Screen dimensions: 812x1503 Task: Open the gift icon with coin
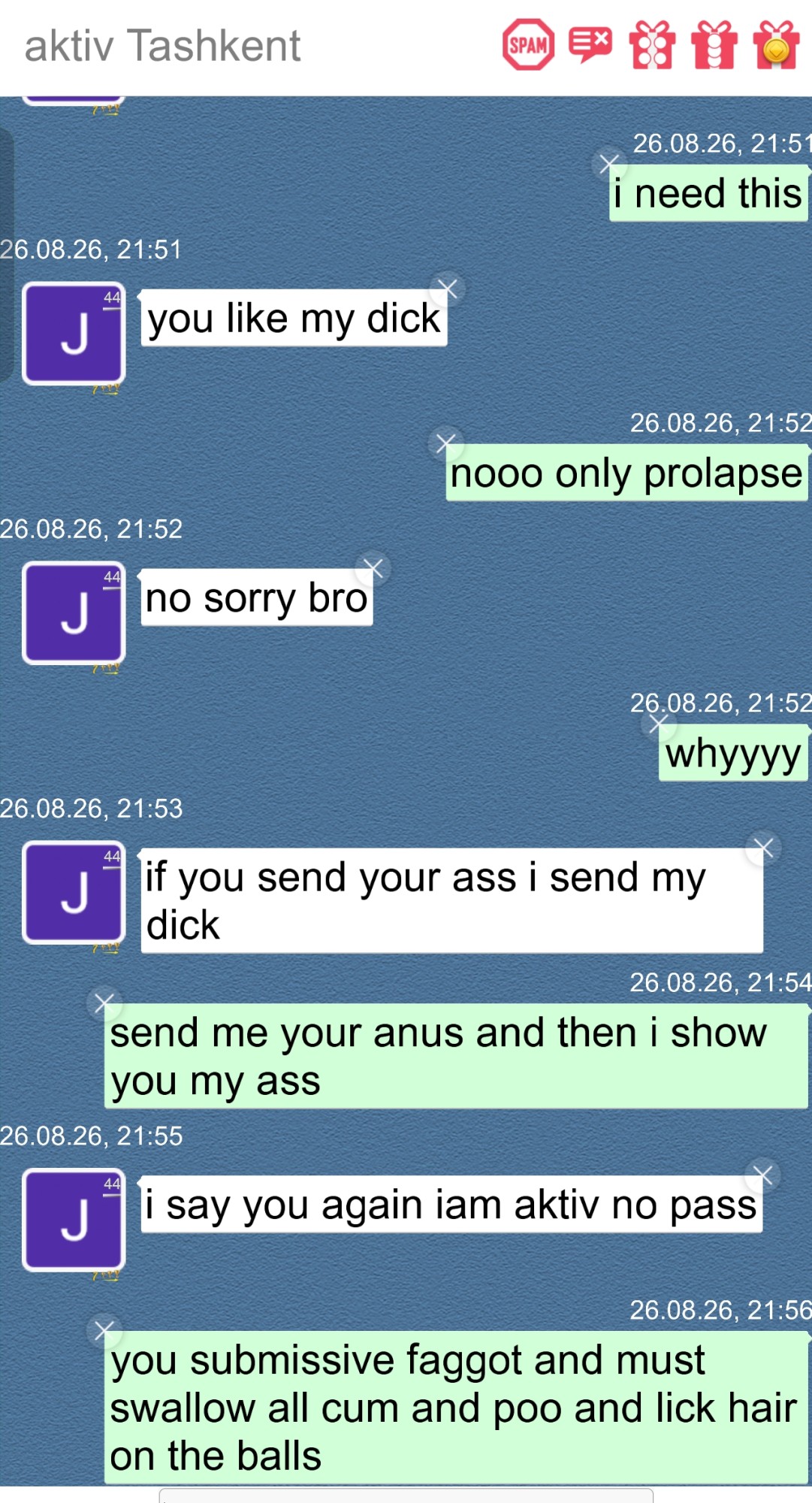(775, 45)
